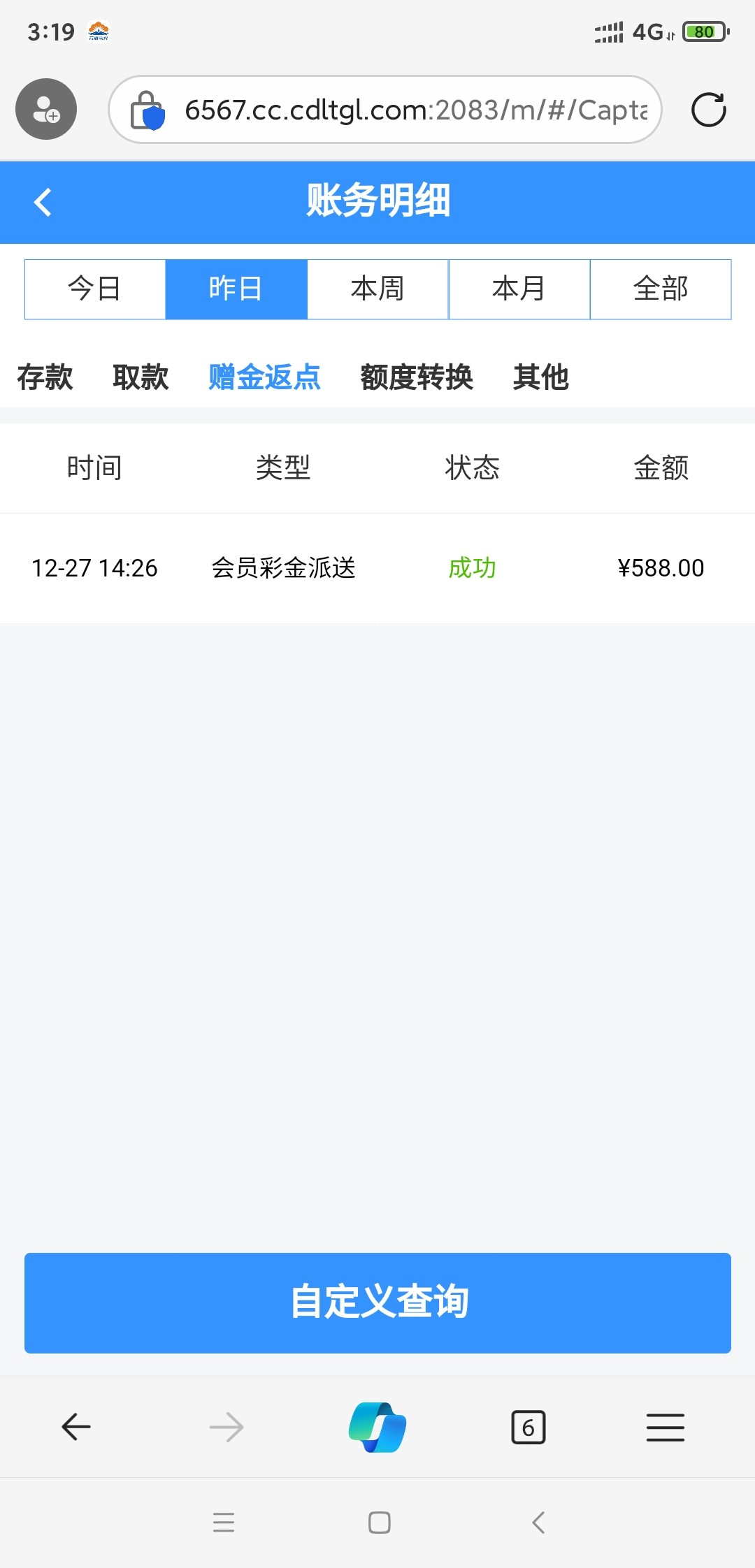Open the browser profile icon
This screenshot has width=755, height=1568.
(x=46, y=109)
